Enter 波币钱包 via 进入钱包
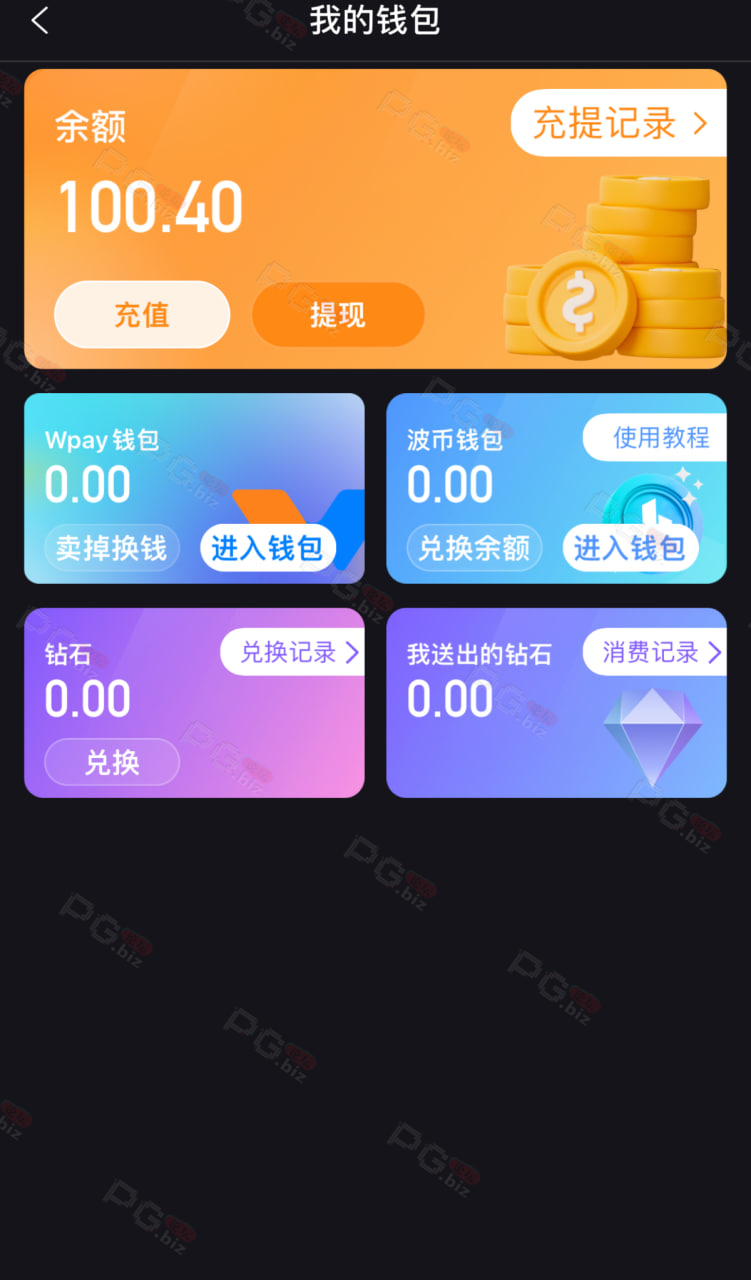 [630, 549]
